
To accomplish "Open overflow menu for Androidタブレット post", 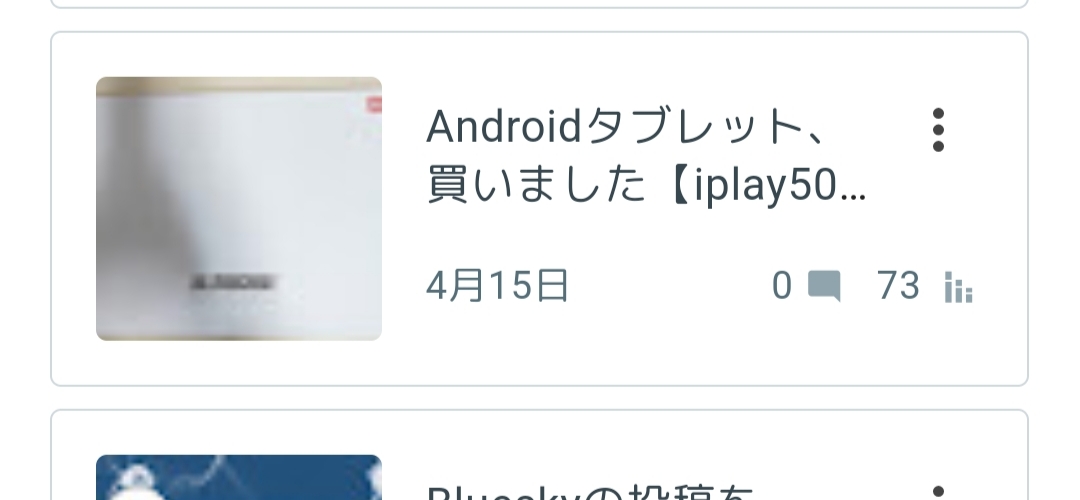I will click(937, 130).
